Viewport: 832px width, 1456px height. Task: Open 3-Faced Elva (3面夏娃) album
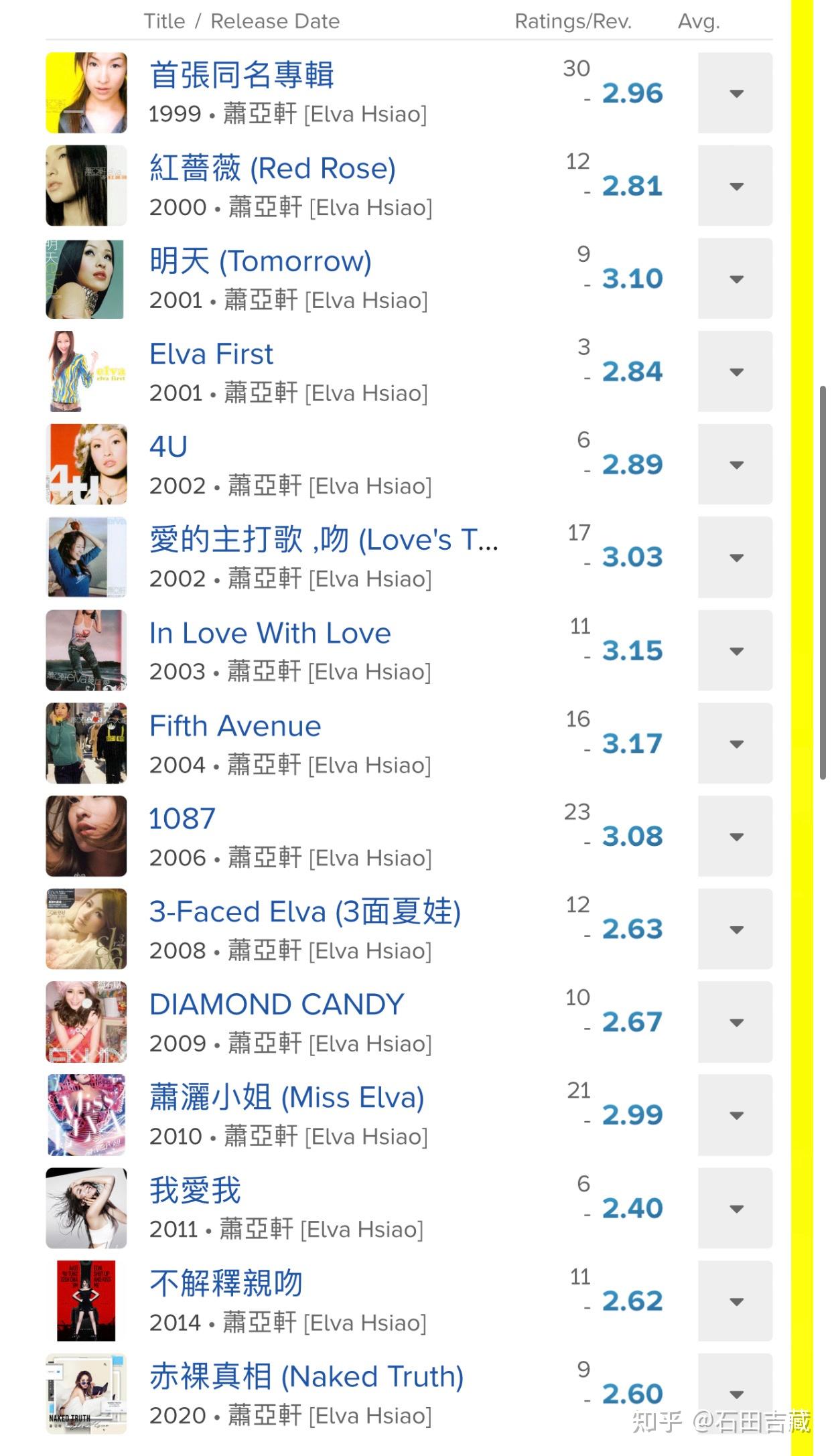305,912
